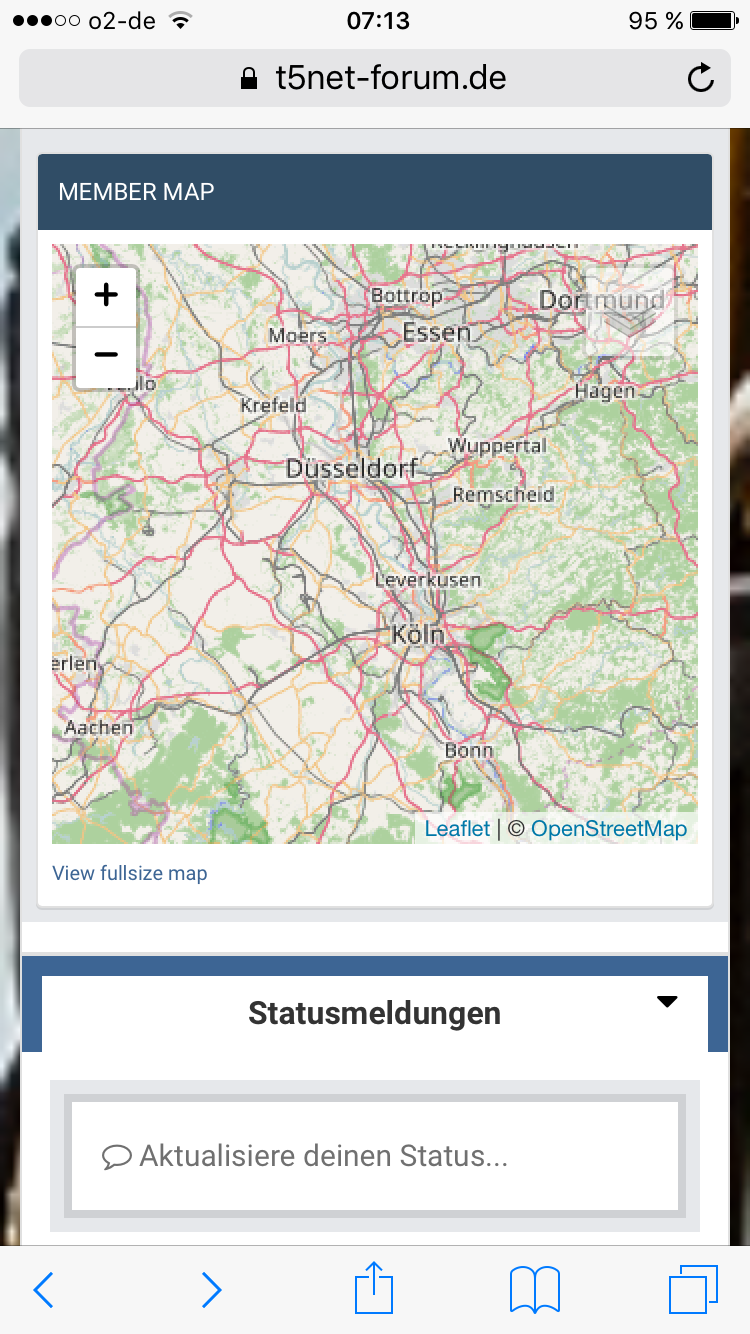Open Safari bookmarks

tap(535, 1290)
